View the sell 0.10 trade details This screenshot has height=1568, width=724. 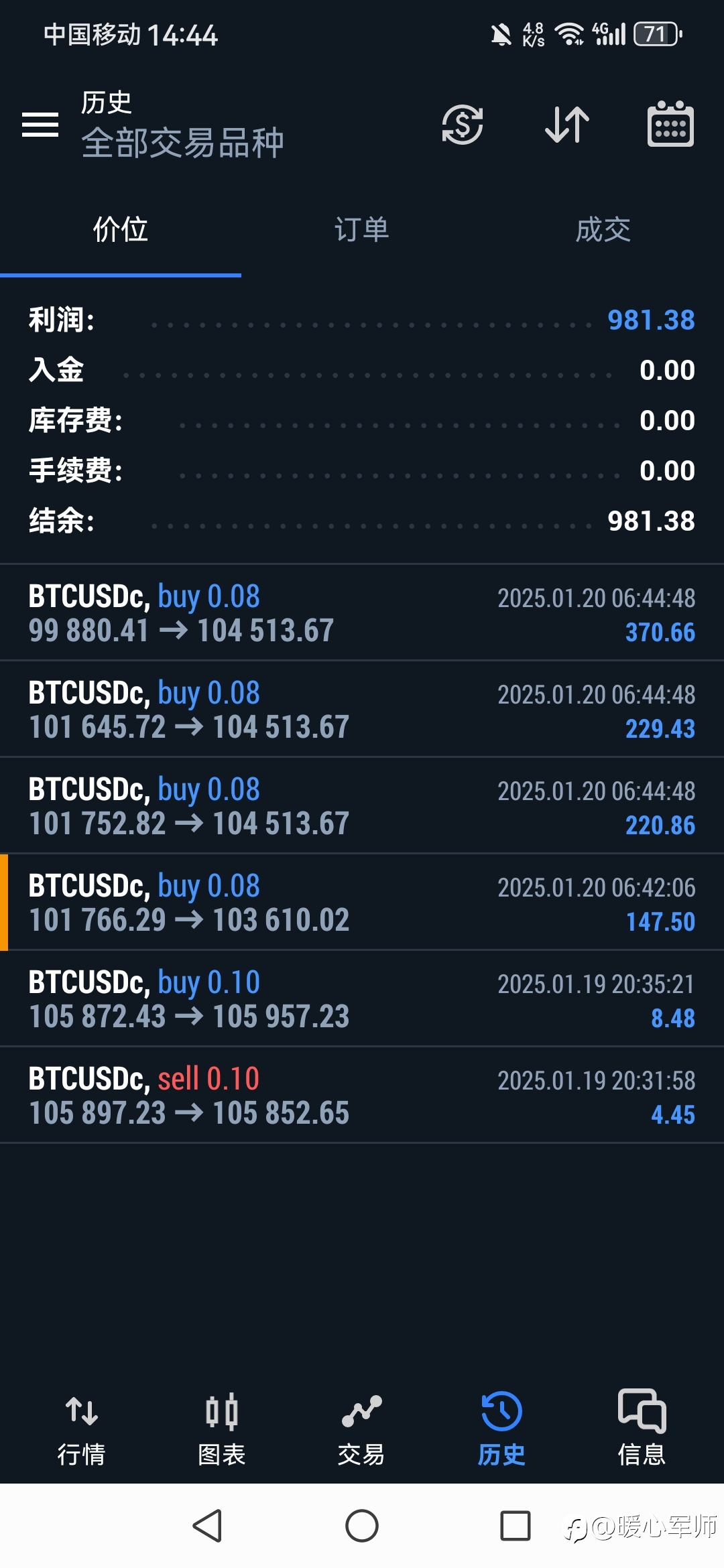(362, 1095)
